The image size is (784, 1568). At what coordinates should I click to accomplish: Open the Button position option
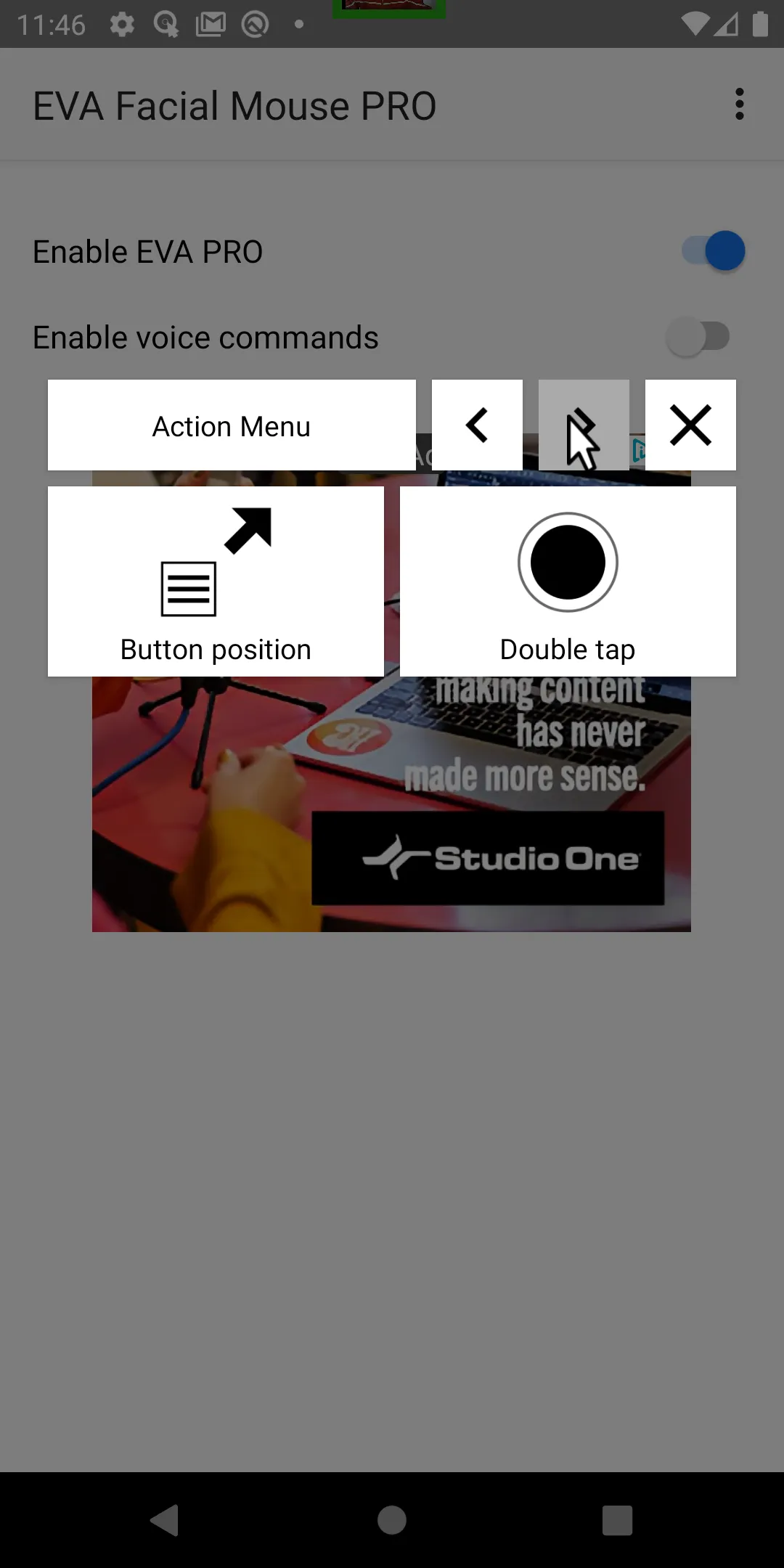click(x=215, y=581)
